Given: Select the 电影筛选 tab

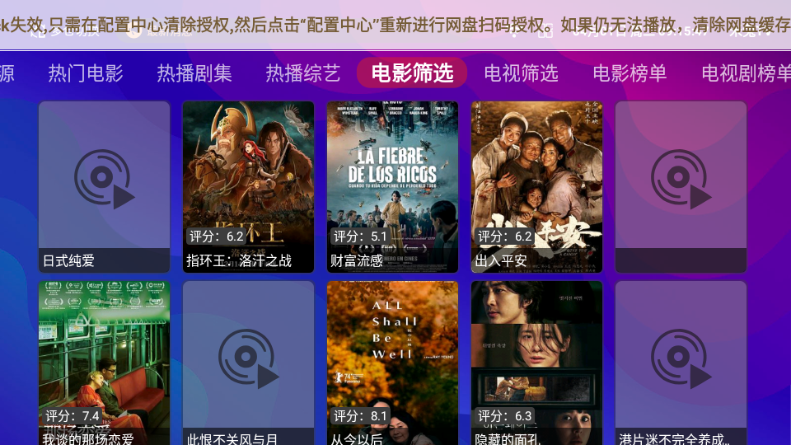Looking at the screenshot, I should (412, 73).
